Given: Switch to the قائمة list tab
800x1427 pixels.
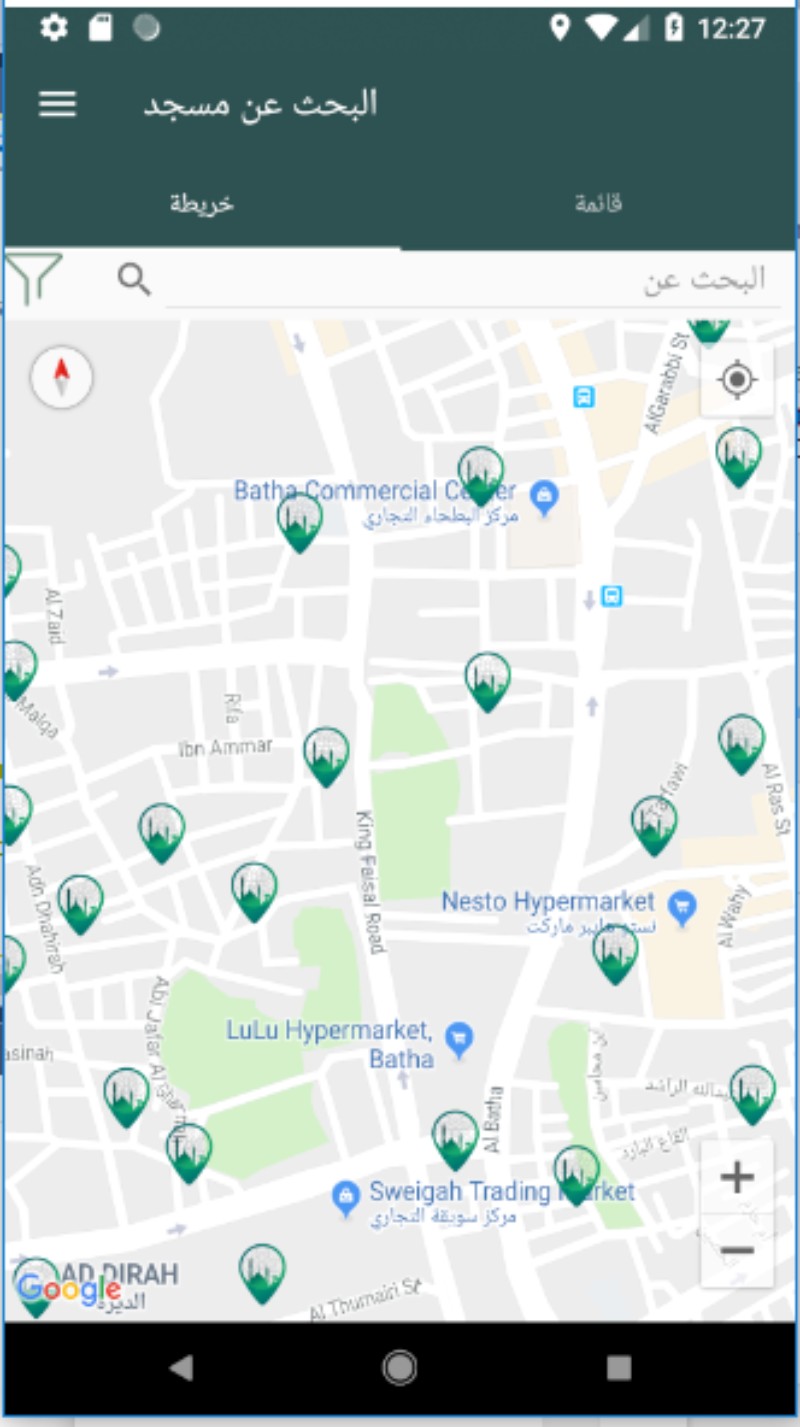Looking at the screenshot, I should tap(598, 204).
